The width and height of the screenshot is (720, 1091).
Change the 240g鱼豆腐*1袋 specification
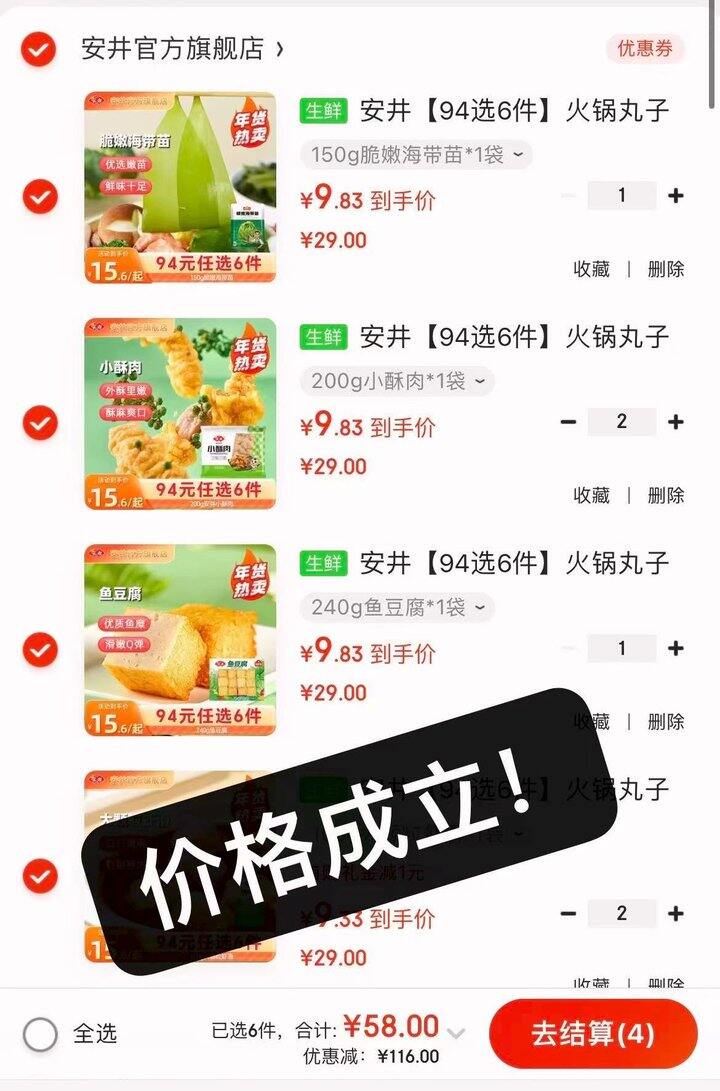coord(397,607)
